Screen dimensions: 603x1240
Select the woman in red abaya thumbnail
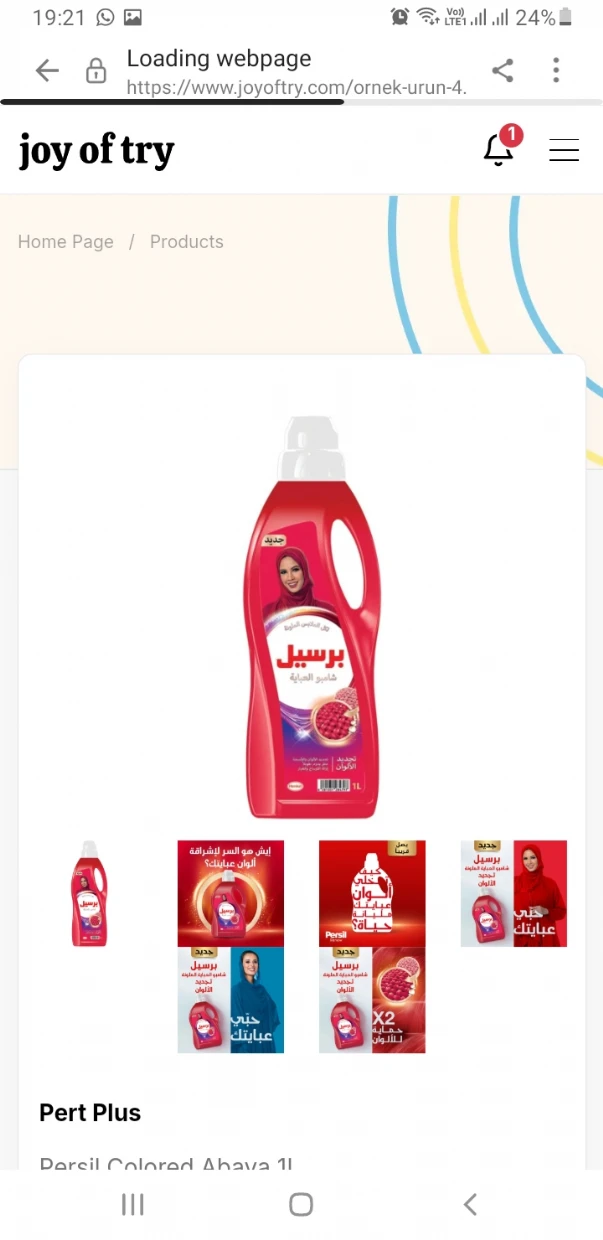[x=514, y=893]
